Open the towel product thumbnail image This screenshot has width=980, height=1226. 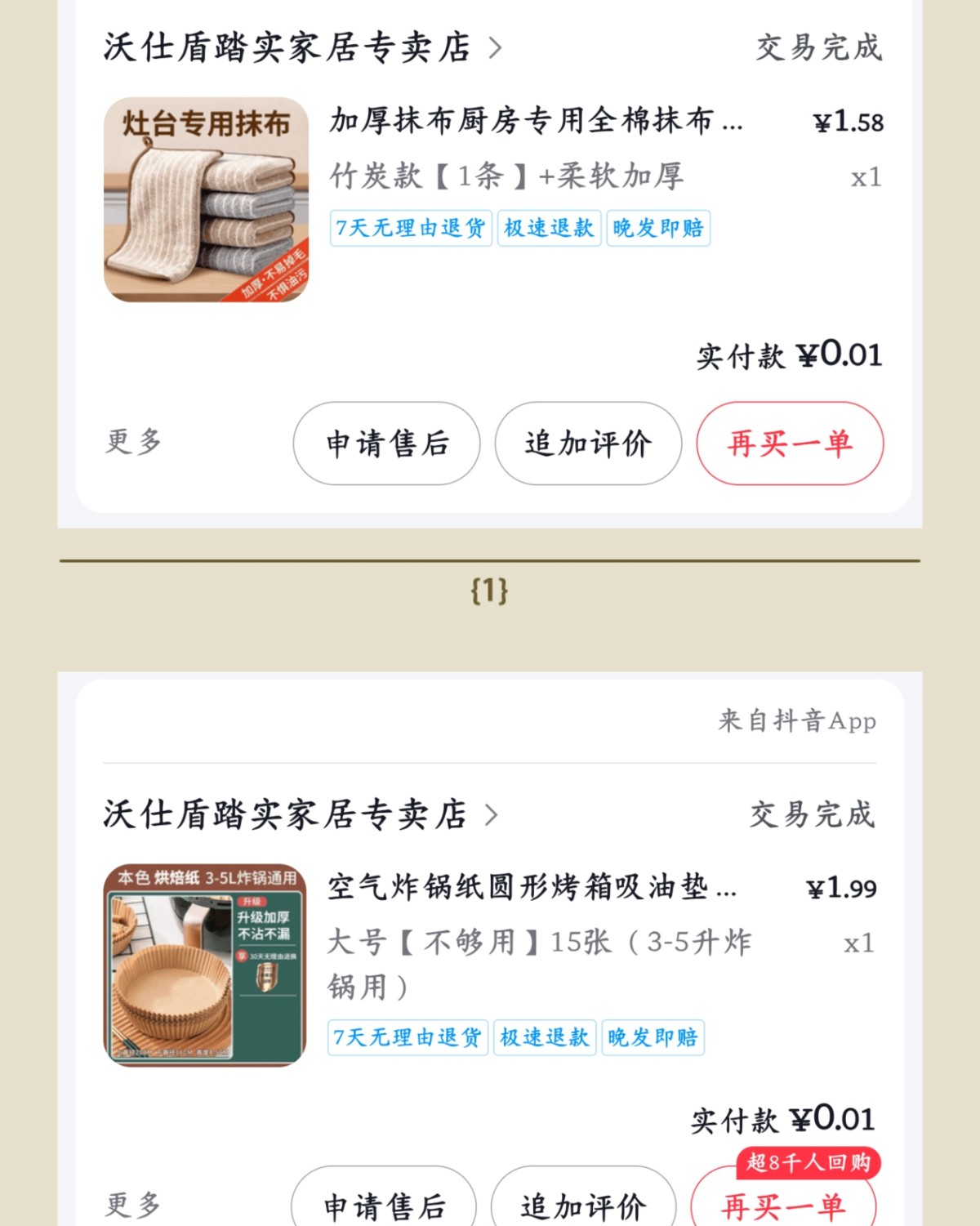206,202
